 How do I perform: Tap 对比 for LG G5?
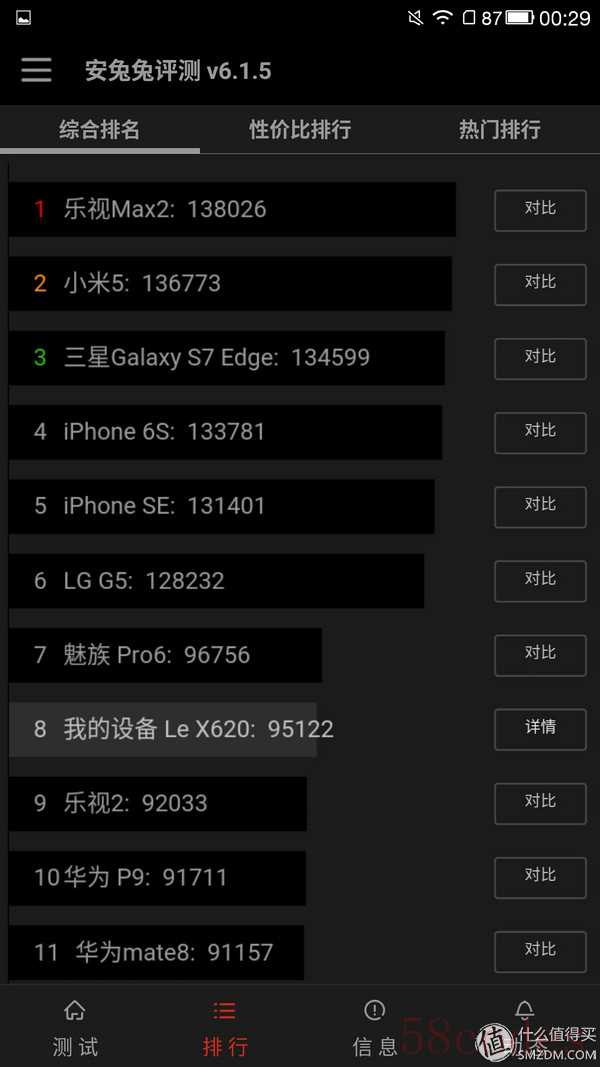540,581
